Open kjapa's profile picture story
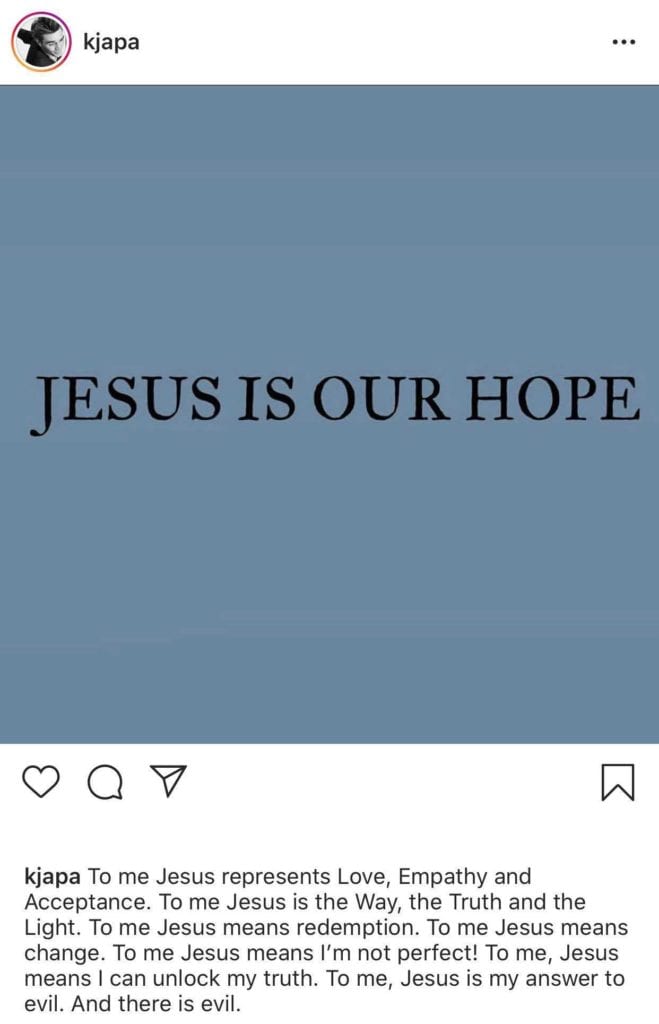The image size is (659, 1024). pyautogui.click(x=40, y=42)
